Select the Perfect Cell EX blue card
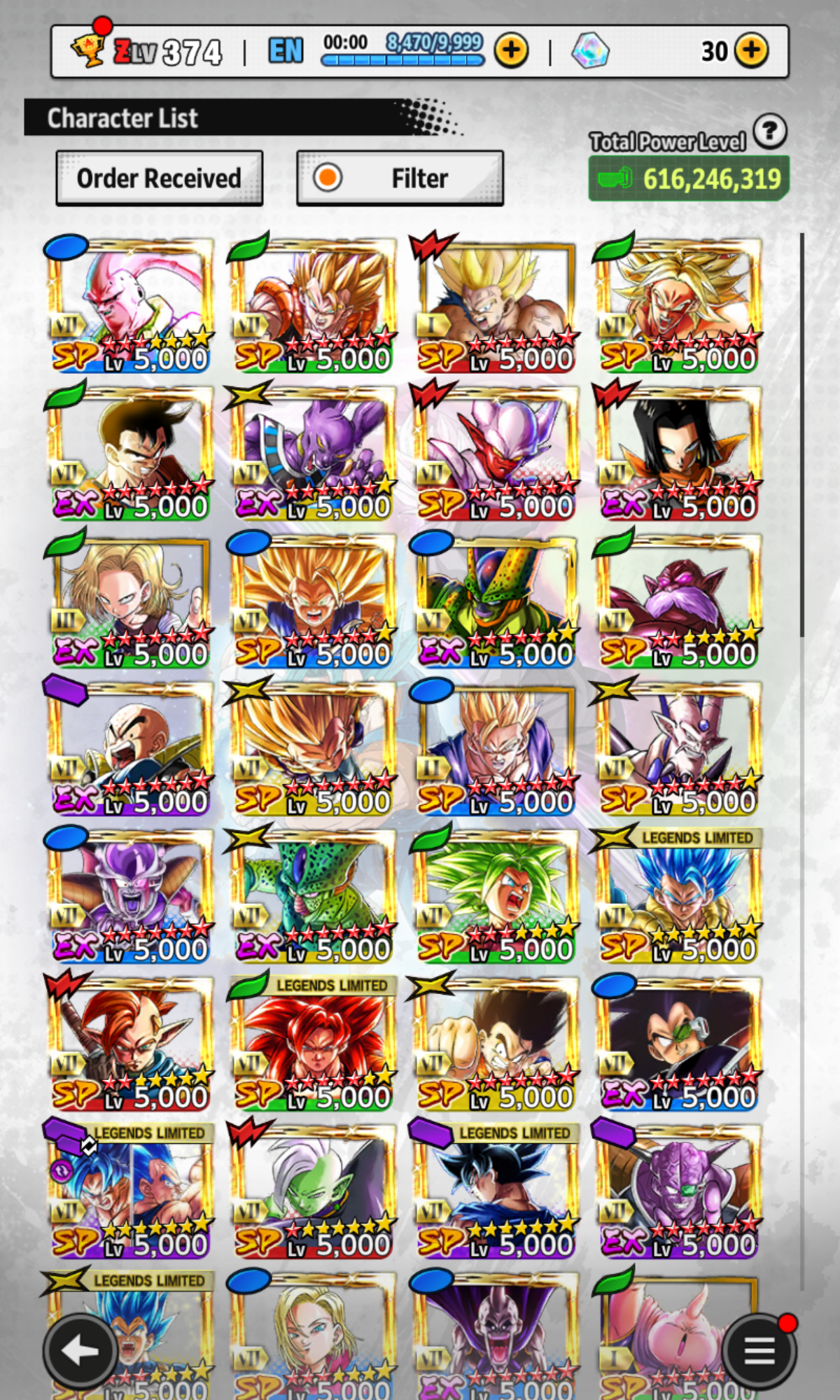The width and height of the screenshot is (840, 1400). click(496, 601)
